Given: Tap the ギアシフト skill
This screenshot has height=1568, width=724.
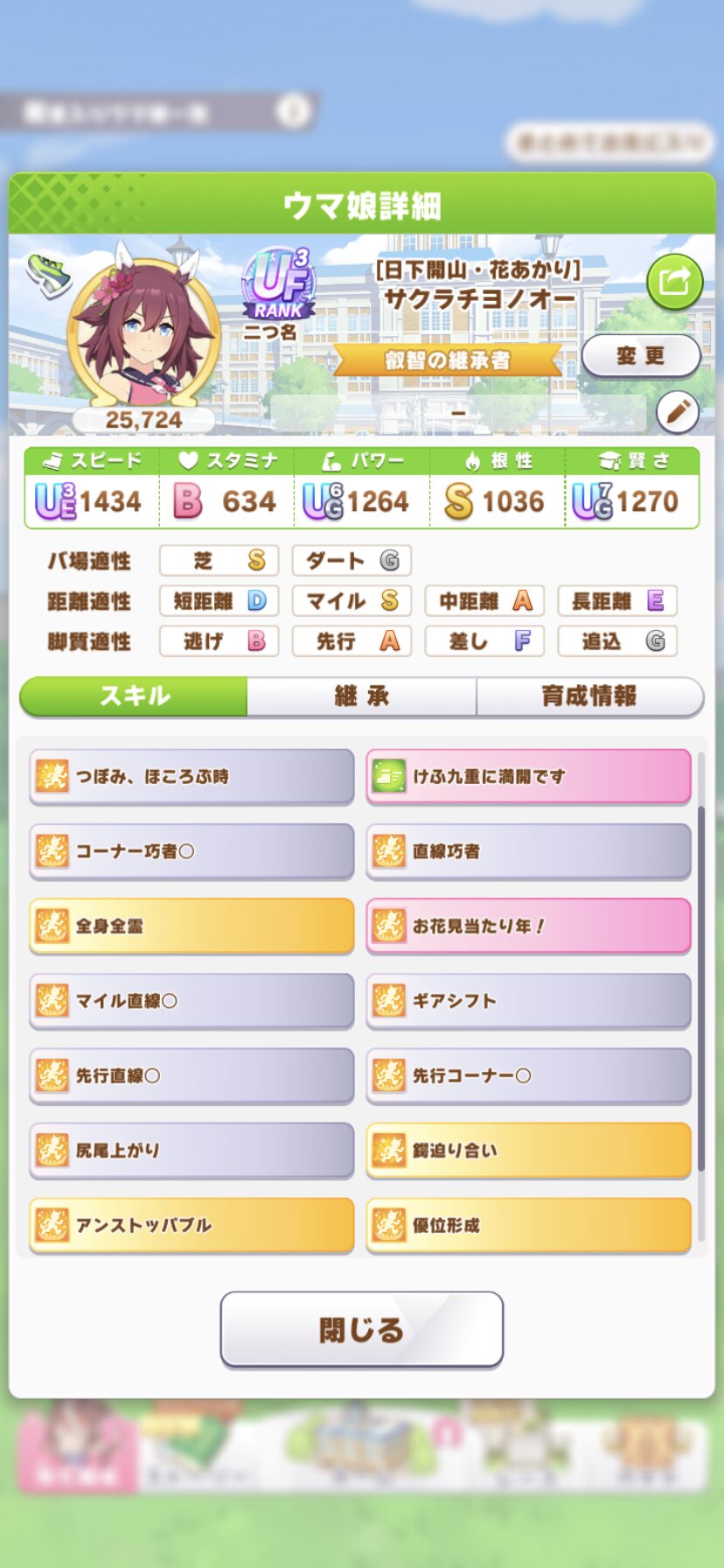Looking at the screenshot, I should (x=528, y=1001).
